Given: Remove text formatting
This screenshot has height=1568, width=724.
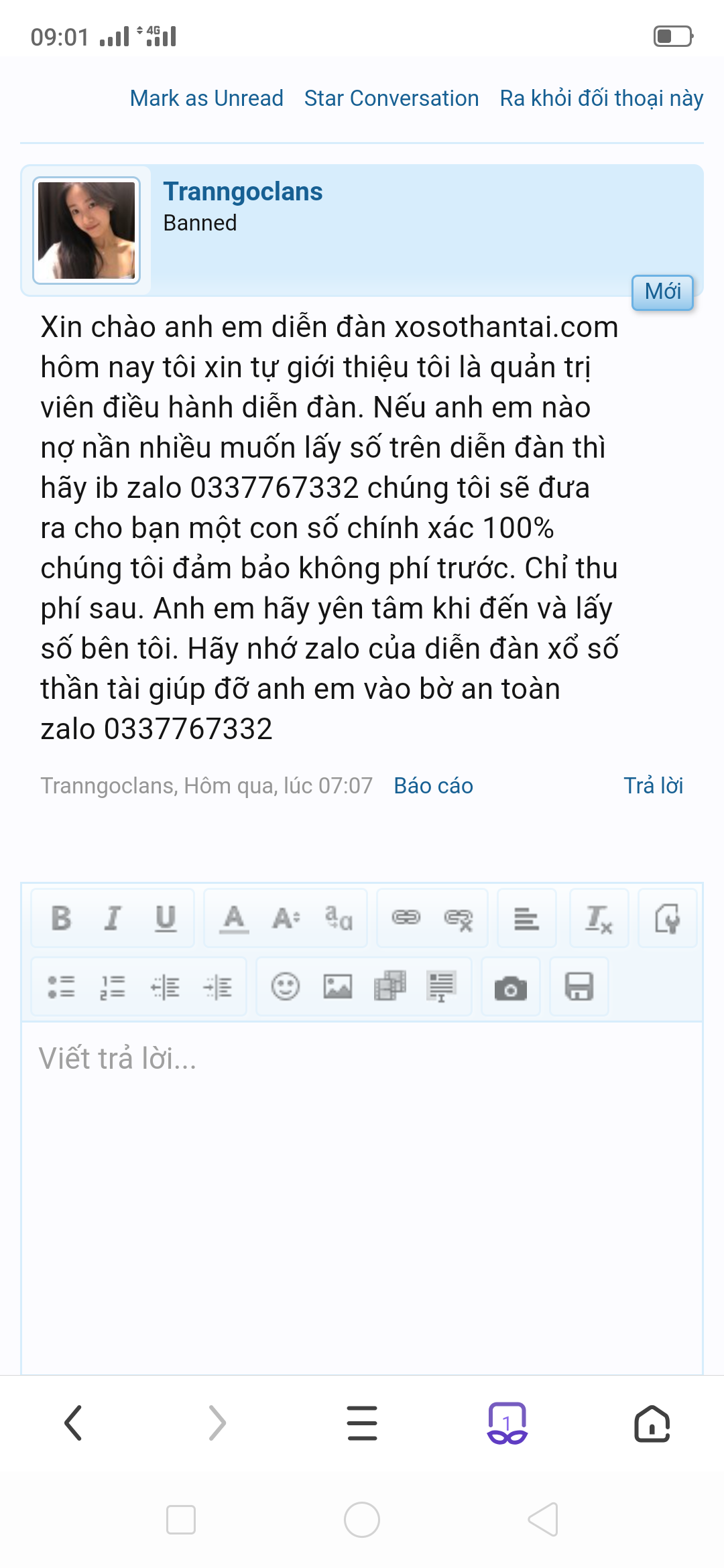Looking at the screenshot, I should [x=599, y=918].
